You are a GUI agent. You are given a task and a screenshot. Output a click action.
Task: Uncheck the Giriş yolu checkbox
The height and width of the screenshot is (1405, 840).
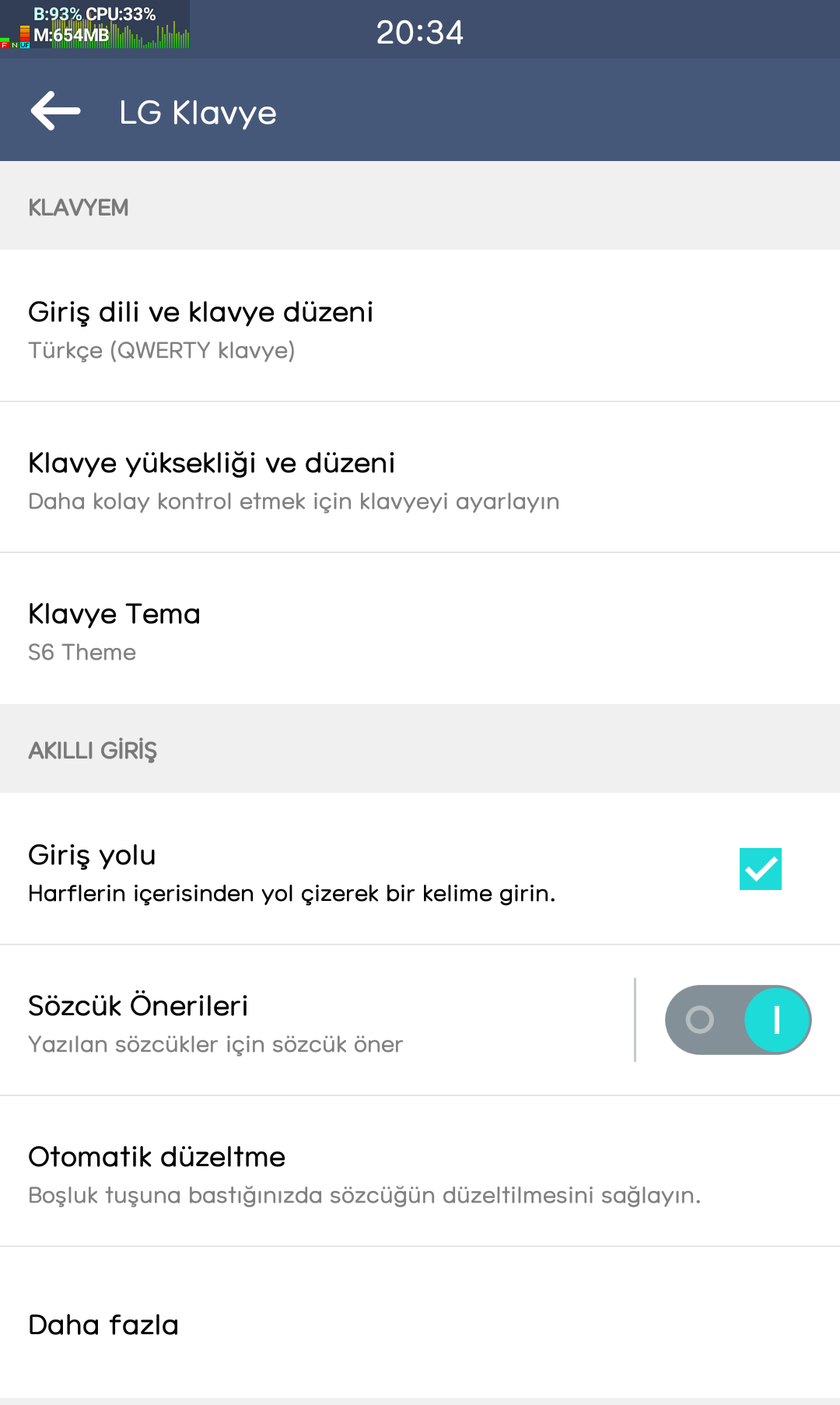tap(761, 869)
